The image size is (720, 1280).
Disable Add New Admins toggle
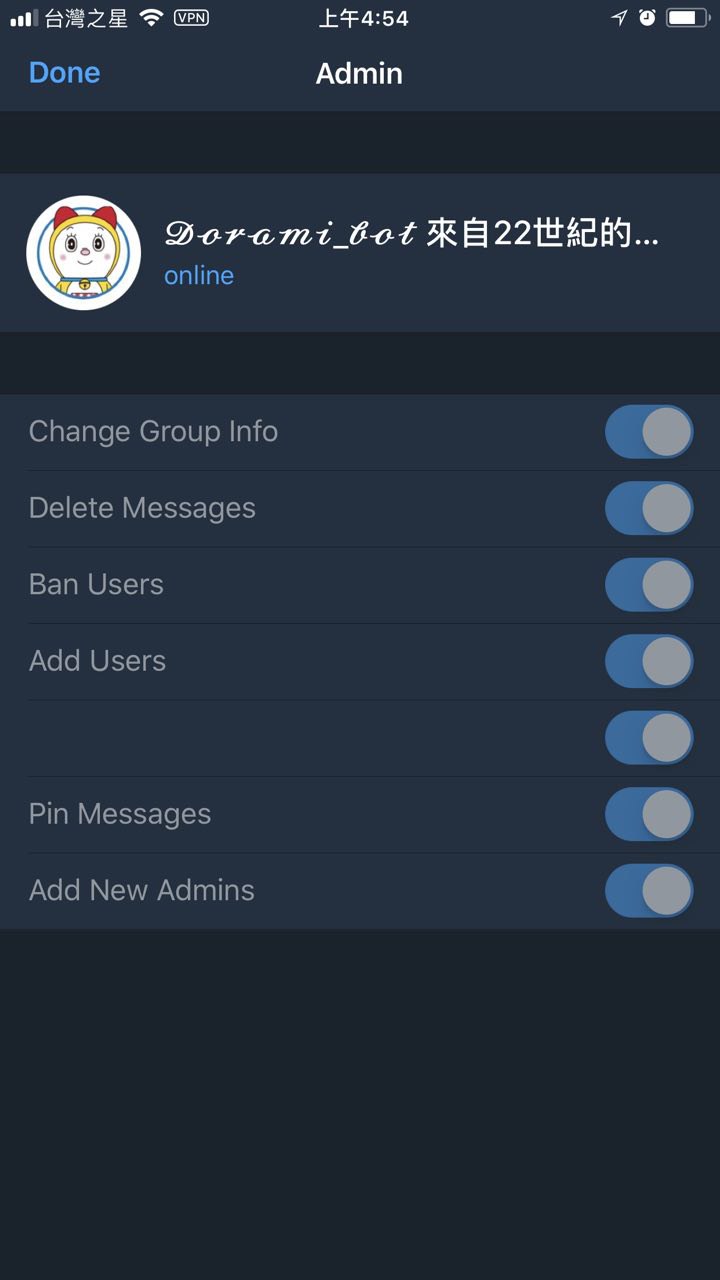tap(648, 891)
